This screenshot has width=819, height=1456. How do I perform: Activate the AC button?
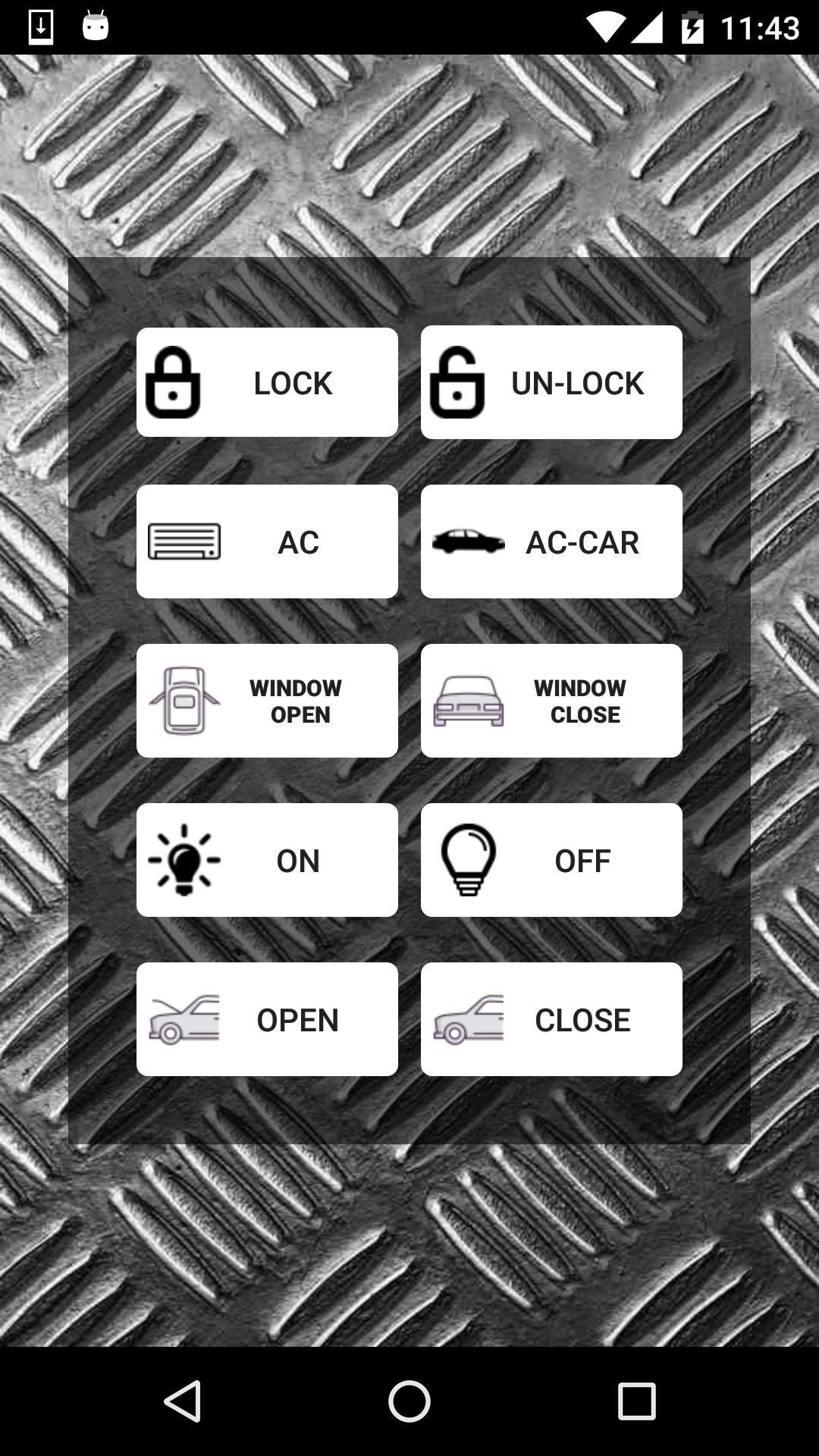pos(267,541)
